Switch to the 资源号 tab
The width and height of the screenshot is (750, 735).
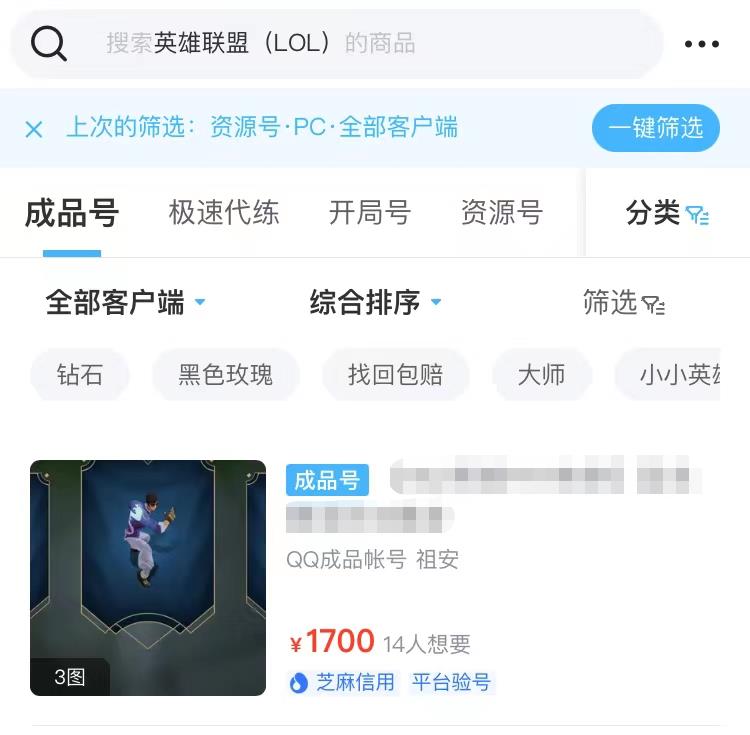[x=501, y=213]
